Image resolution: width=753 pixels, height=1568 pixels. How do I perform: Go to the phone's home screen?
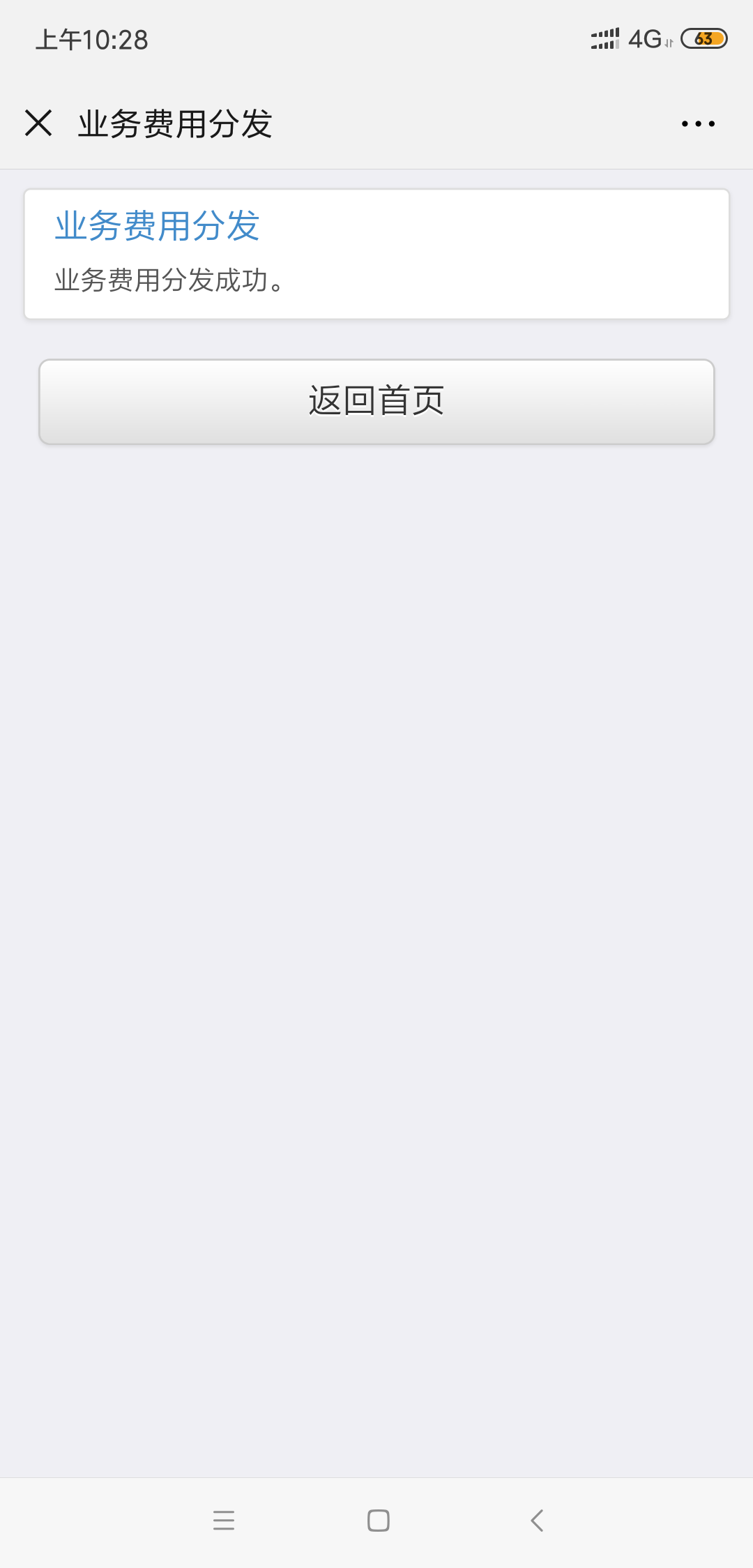tap(378, 1521)
